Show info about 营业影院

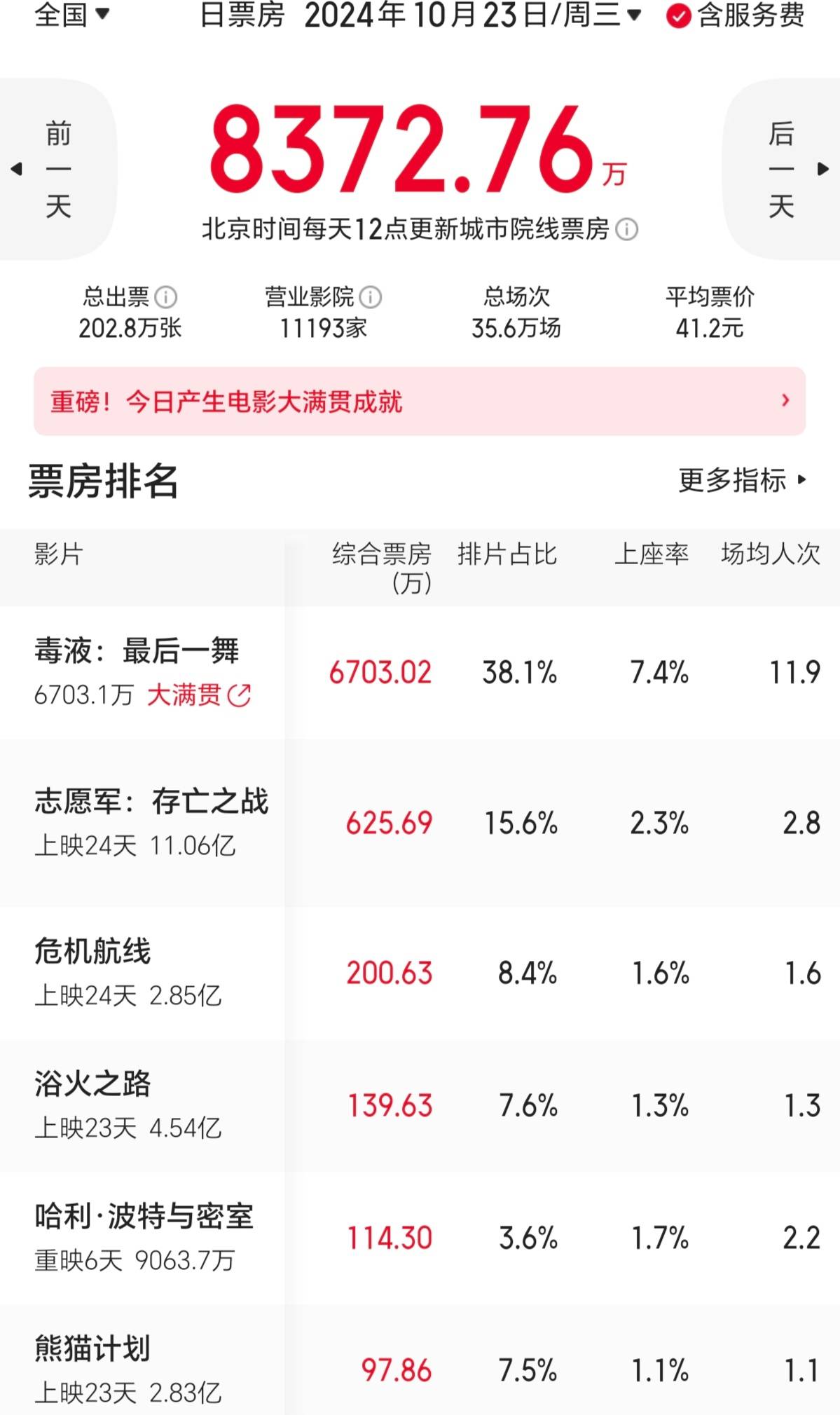pyautogui.click(x=371, y=297)
